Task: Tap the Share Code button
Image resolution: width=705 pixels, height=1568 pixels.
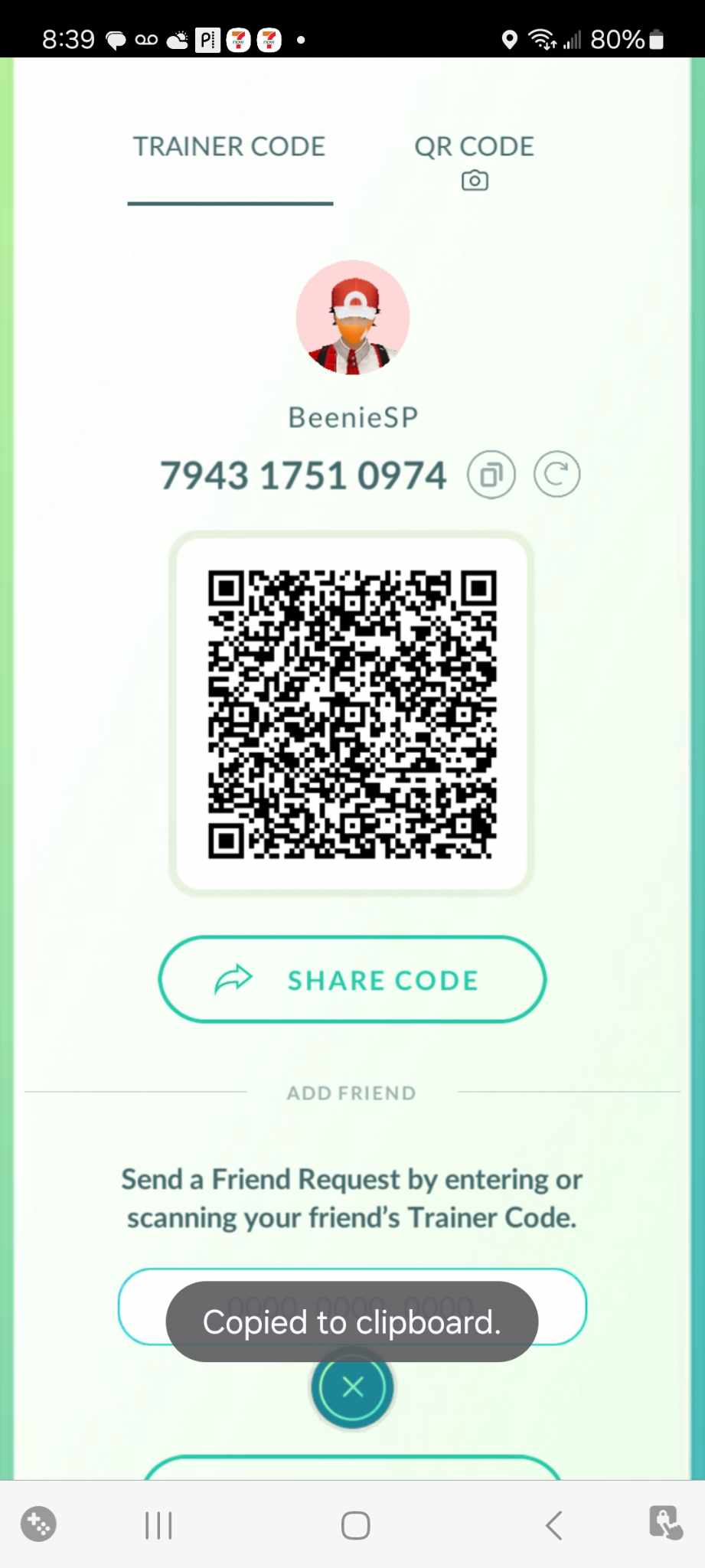Action: 352,980
